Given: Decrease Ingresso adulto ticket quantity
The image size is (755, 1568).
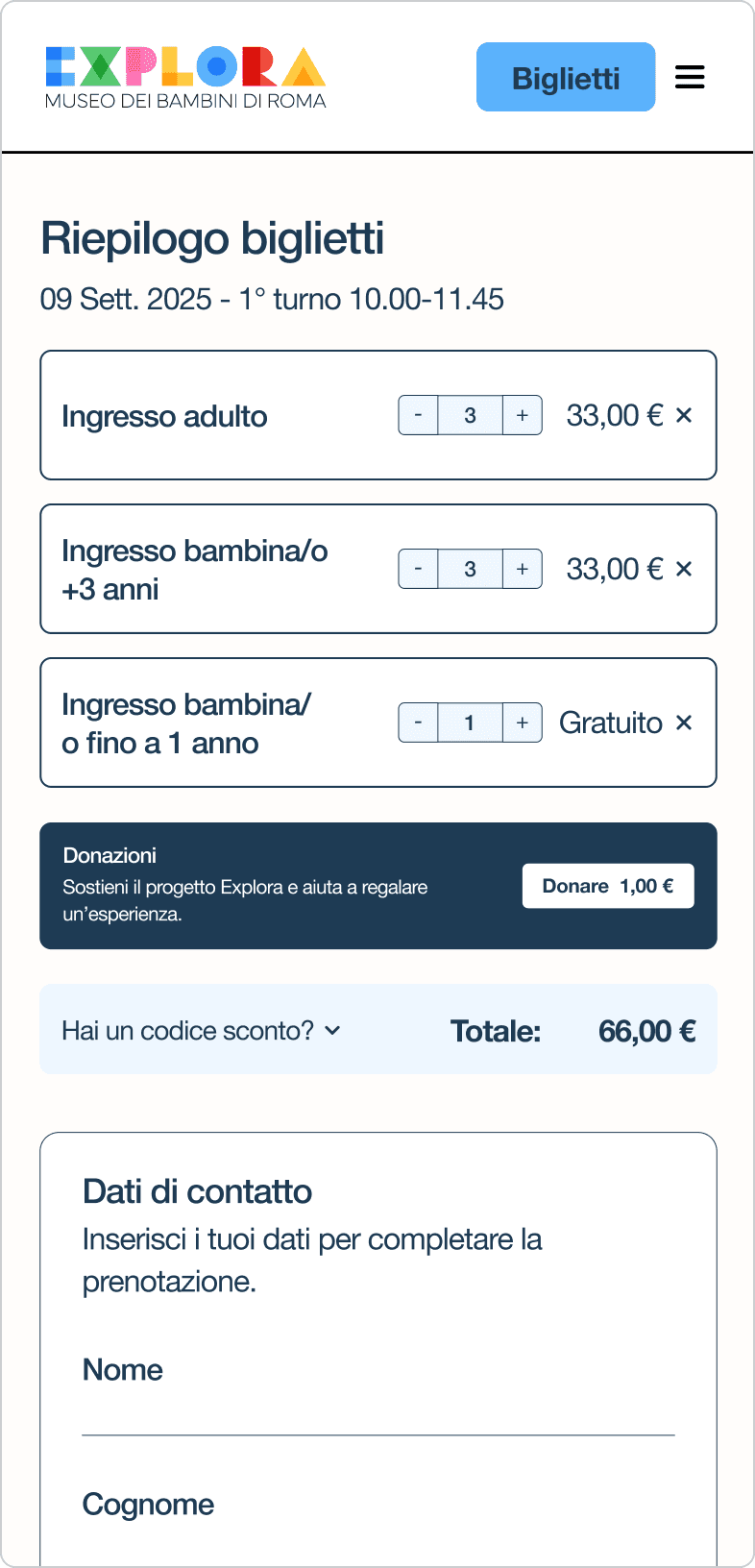Looking at the screenshot, I should [x=418, y=415].
